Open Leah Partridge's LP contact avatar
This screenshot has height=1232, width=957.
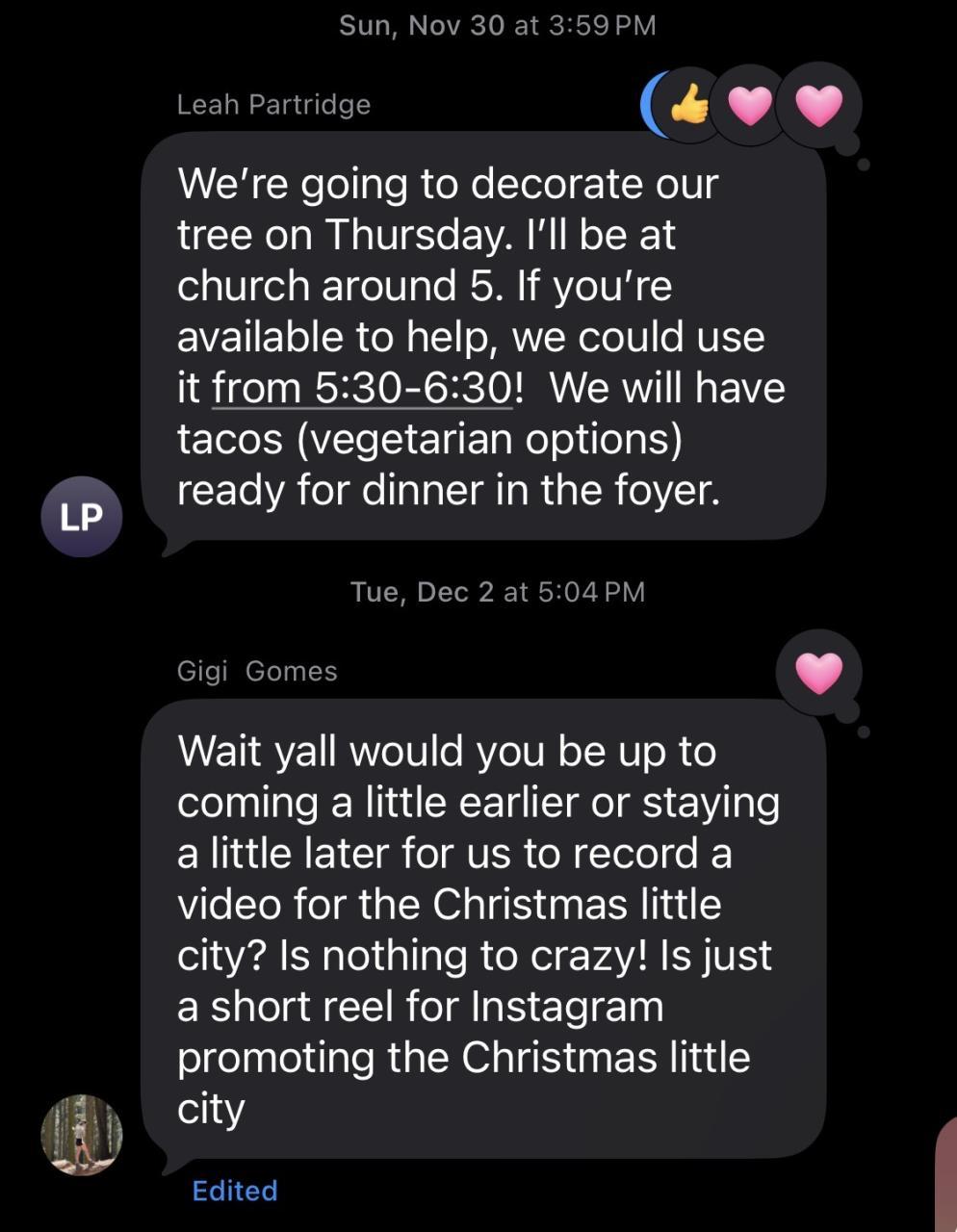(82, 517)
